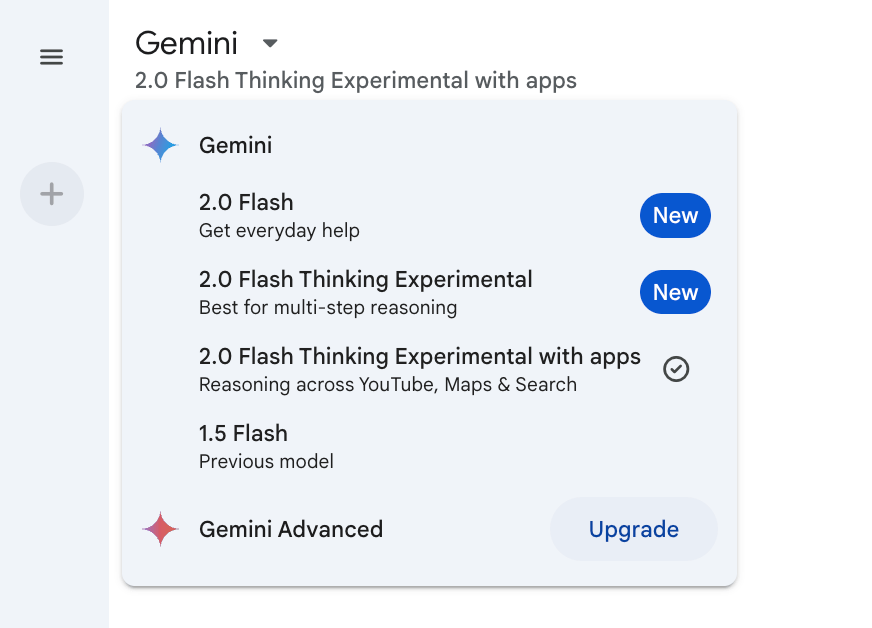Select 2.0 Flash Thinking Experimental with apps
Screen dimensions: 872x628
(x=420, y=369)
